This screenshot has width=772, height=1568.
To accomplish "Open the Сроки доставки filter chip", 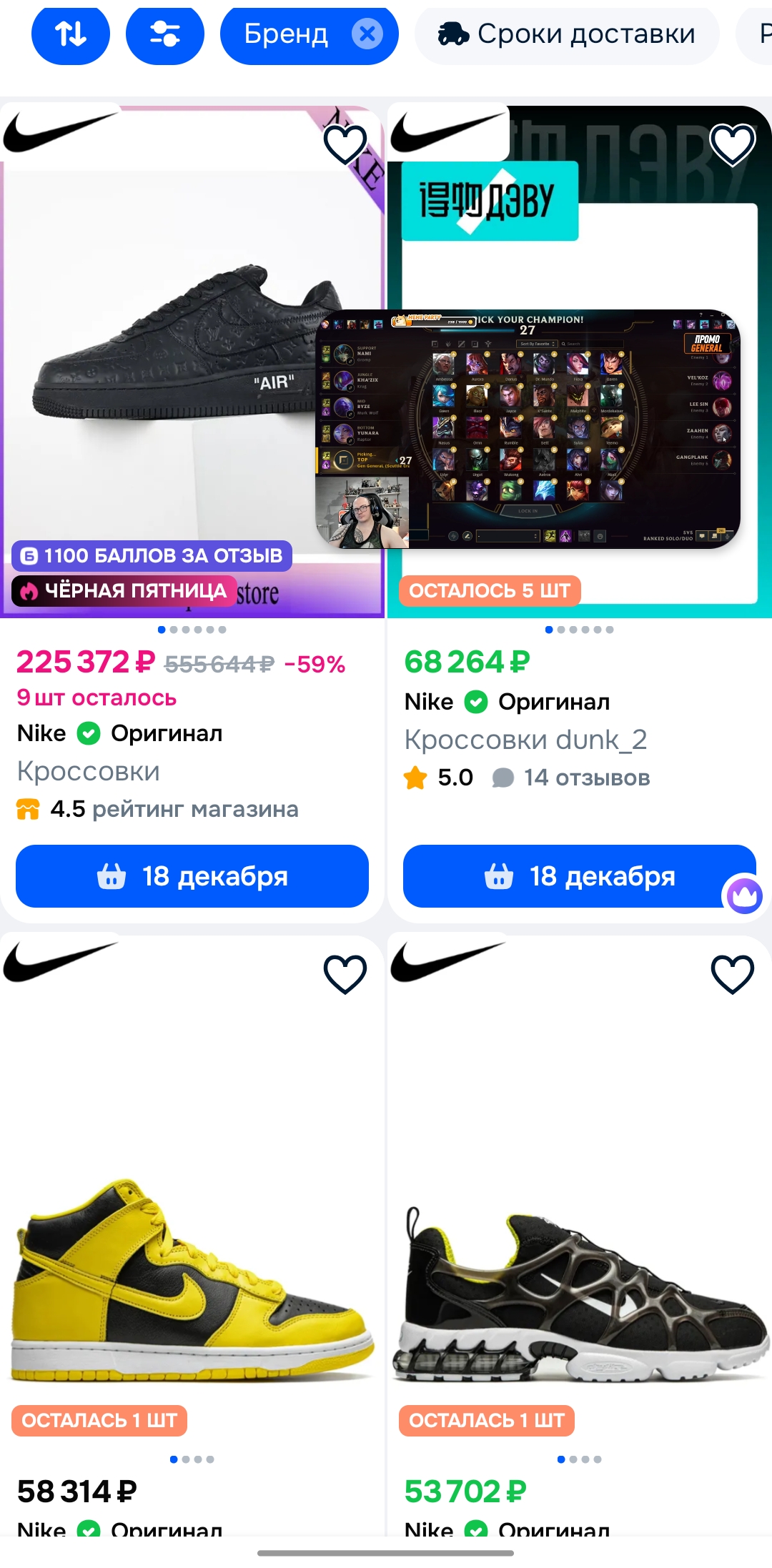I will 568,34.
